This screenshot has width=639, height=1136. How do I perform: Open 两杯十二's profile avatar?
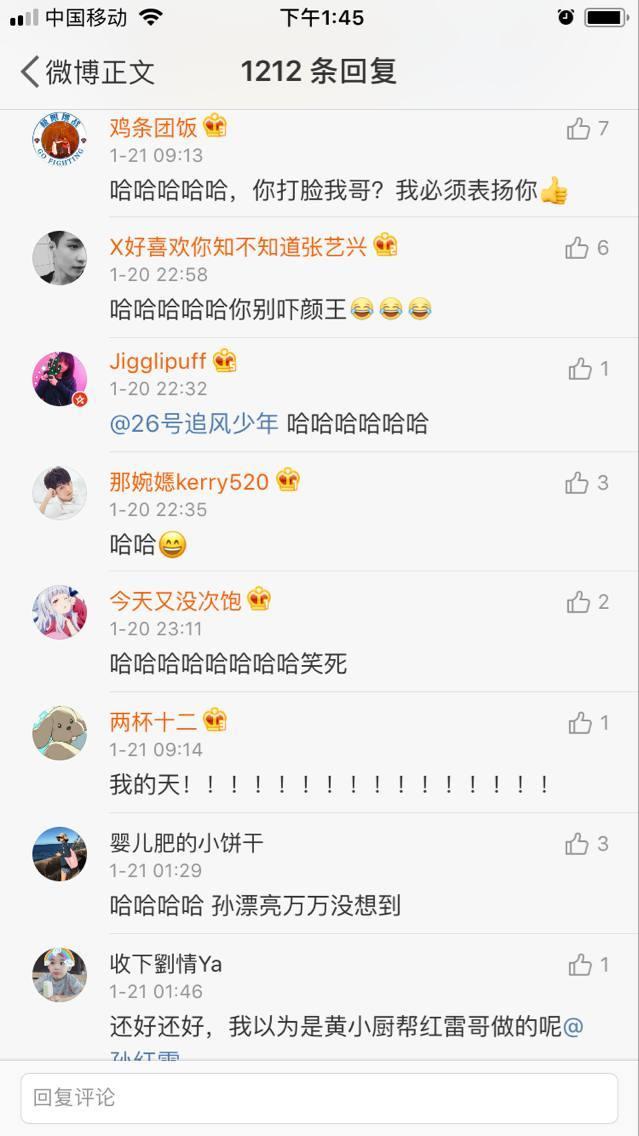click(59, 733)
